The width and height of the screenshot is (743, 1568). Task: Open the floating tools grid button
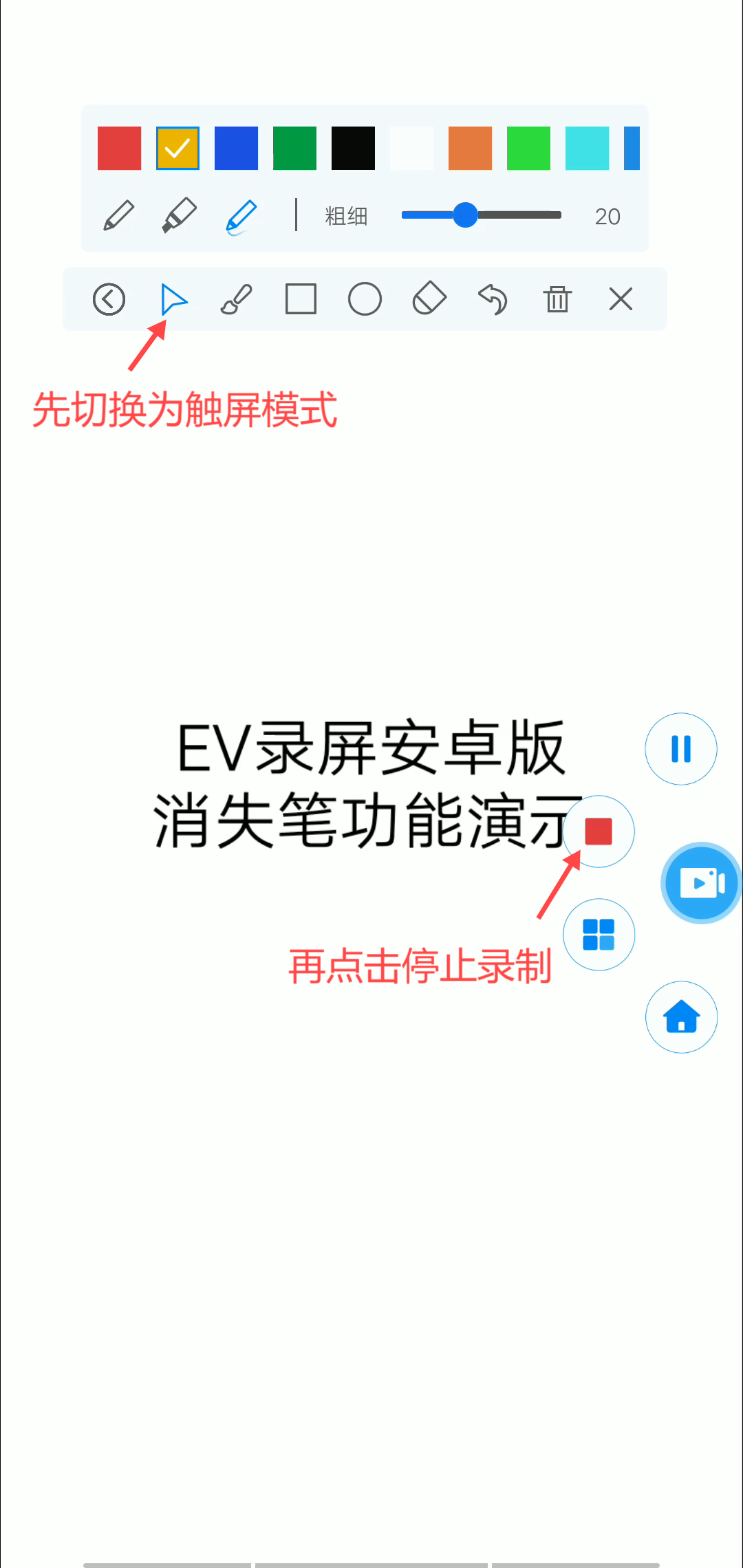pos(598,934)
